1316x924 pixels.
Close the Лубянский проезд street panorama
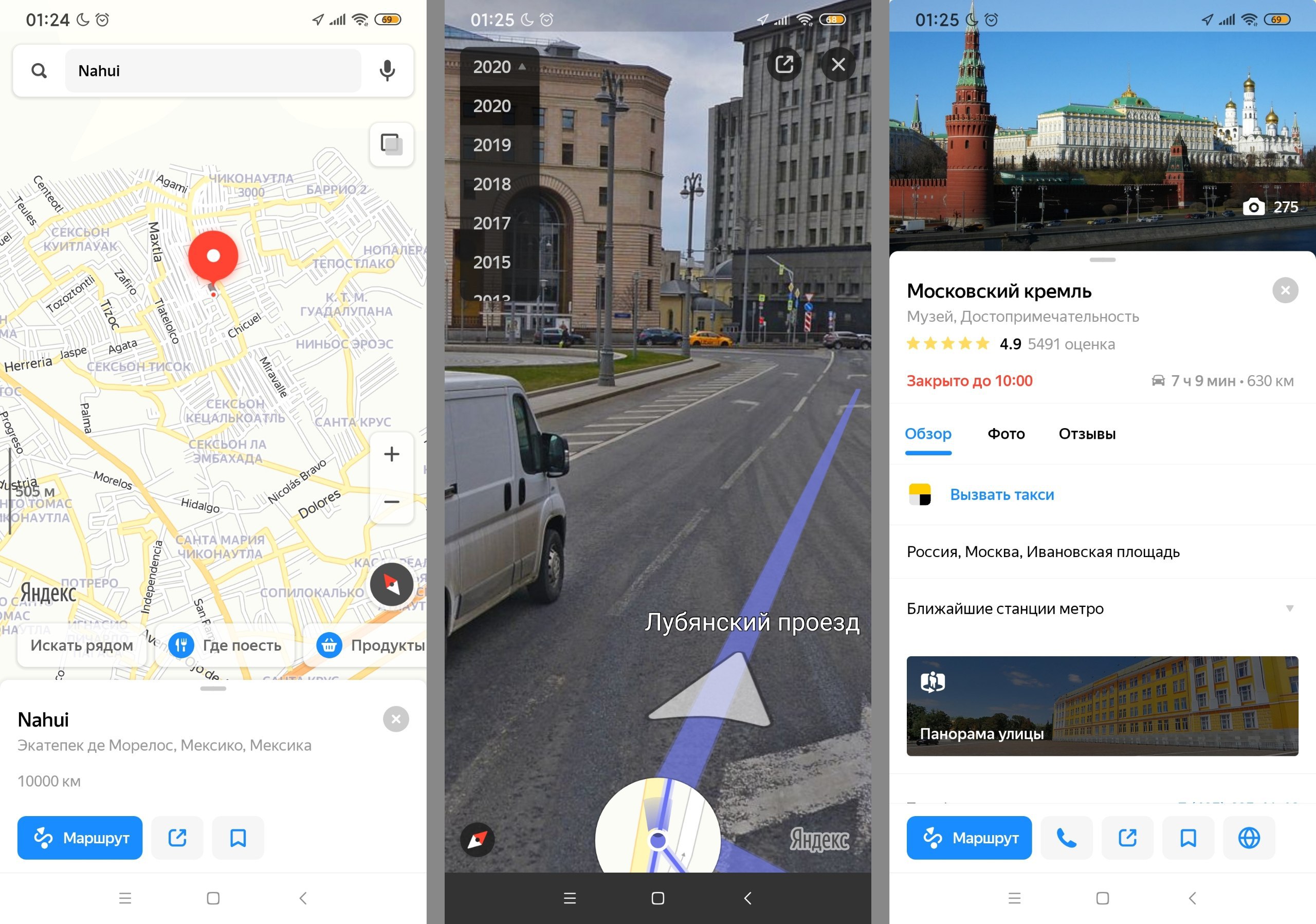point(838,64)
